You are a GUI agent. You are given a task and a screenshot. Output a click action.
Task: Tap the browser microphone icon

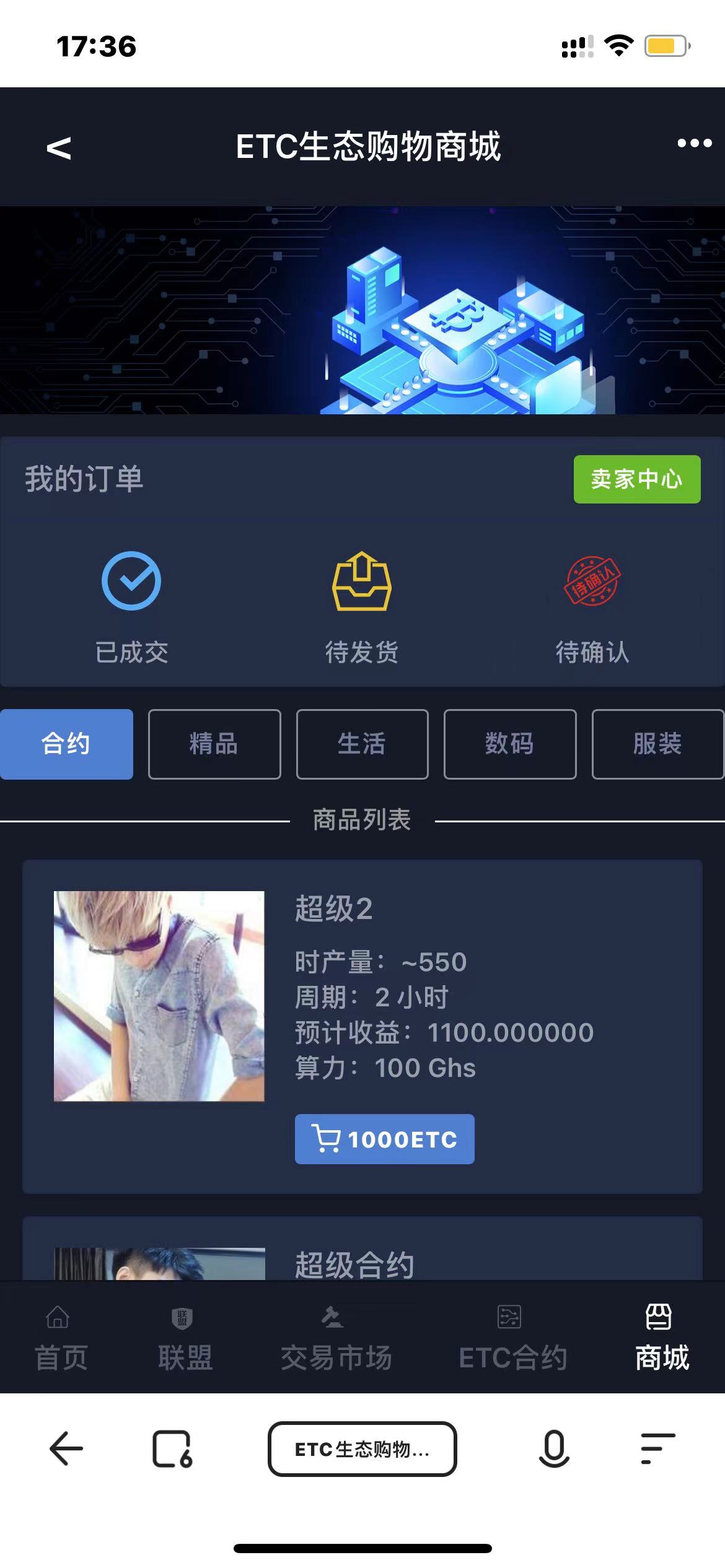(x=553, y=1449)
